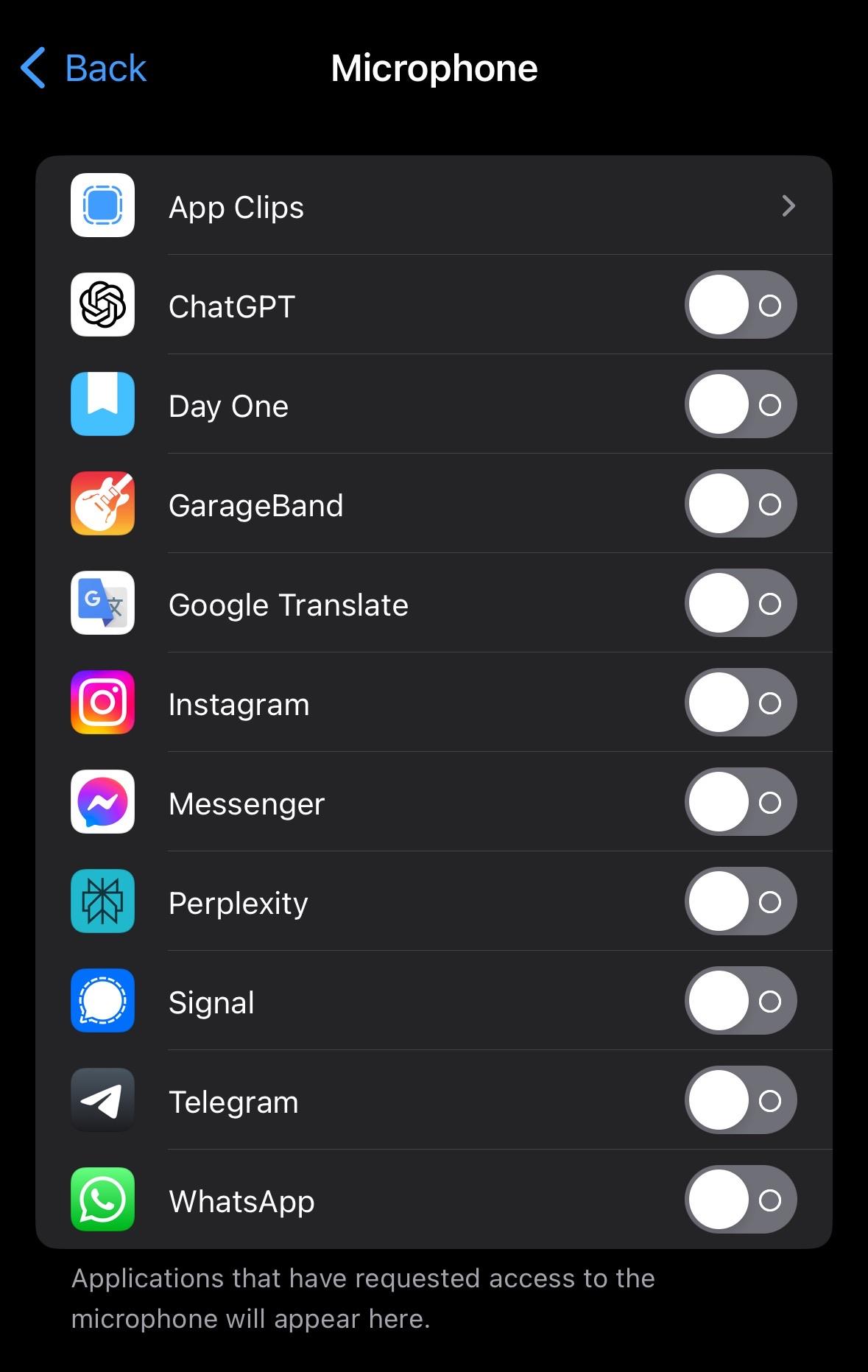Allow Google Translate to use the microphone
The image size is (868, 1372).
(x=740, y=603)
